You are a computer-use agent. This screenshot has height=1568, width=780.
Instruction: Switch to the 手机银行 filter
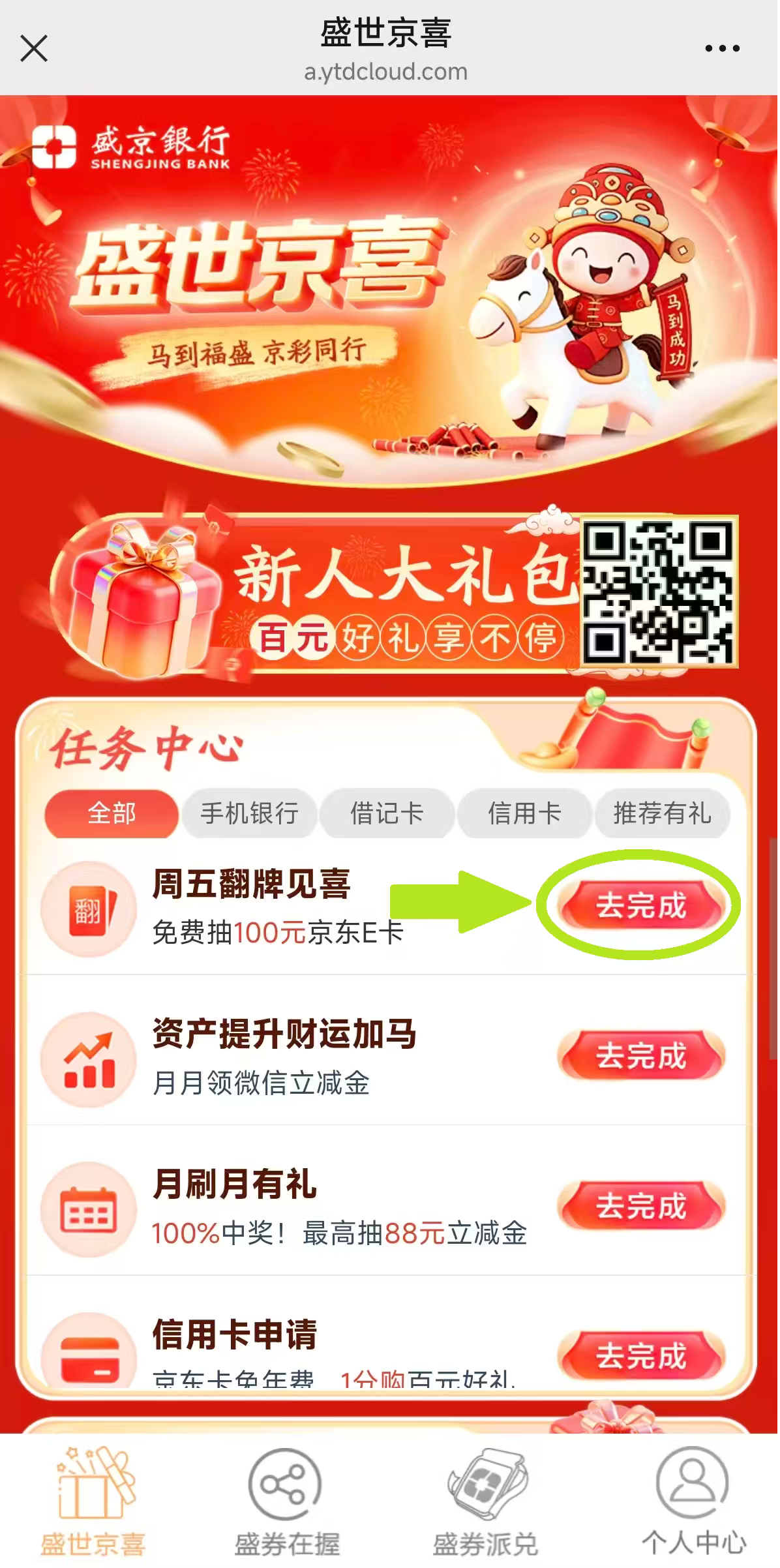point(250,813)
